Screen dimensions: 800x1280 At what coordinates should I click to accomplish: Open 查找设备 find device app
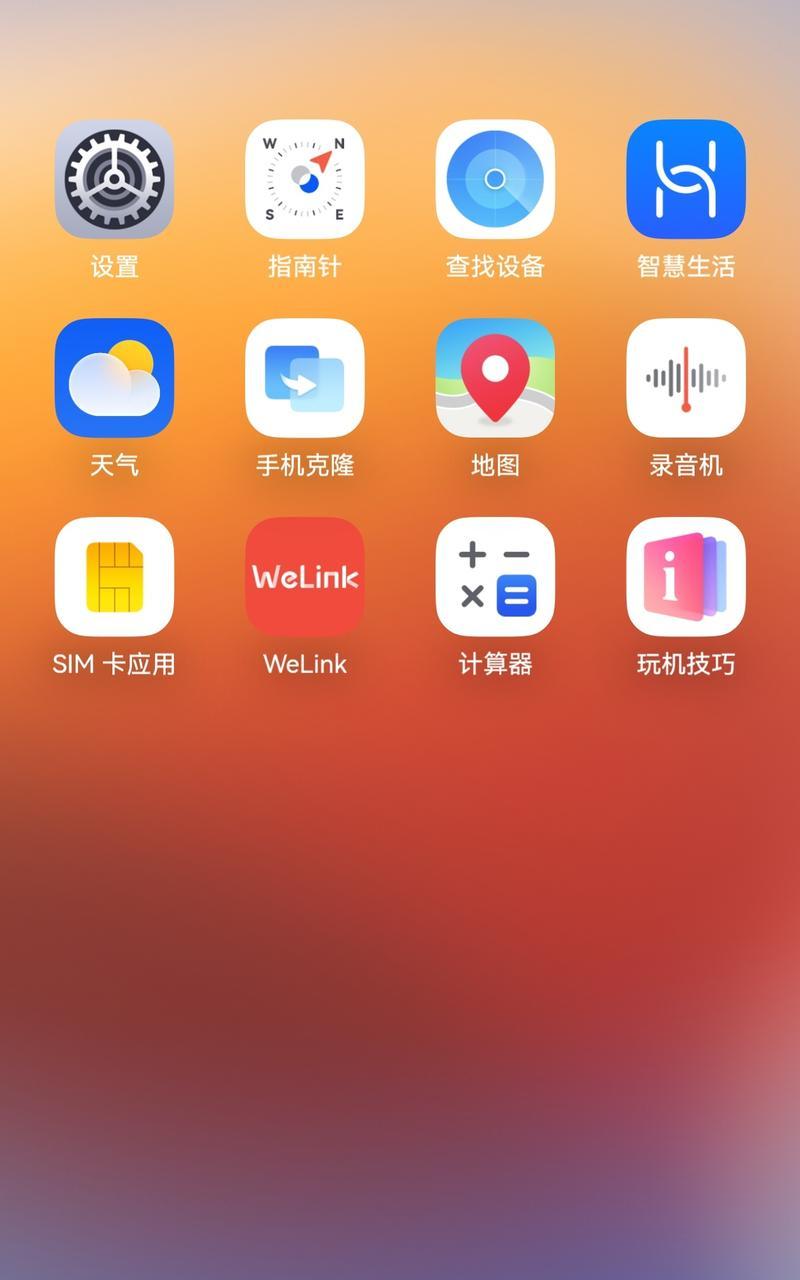(x=495, y=179)
